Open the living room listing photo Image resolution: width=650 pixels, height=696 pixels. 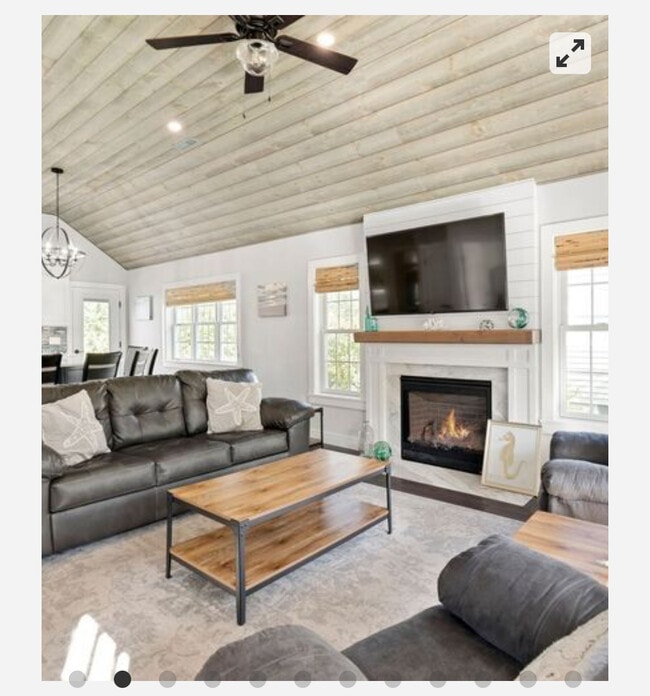coord(324,350)
